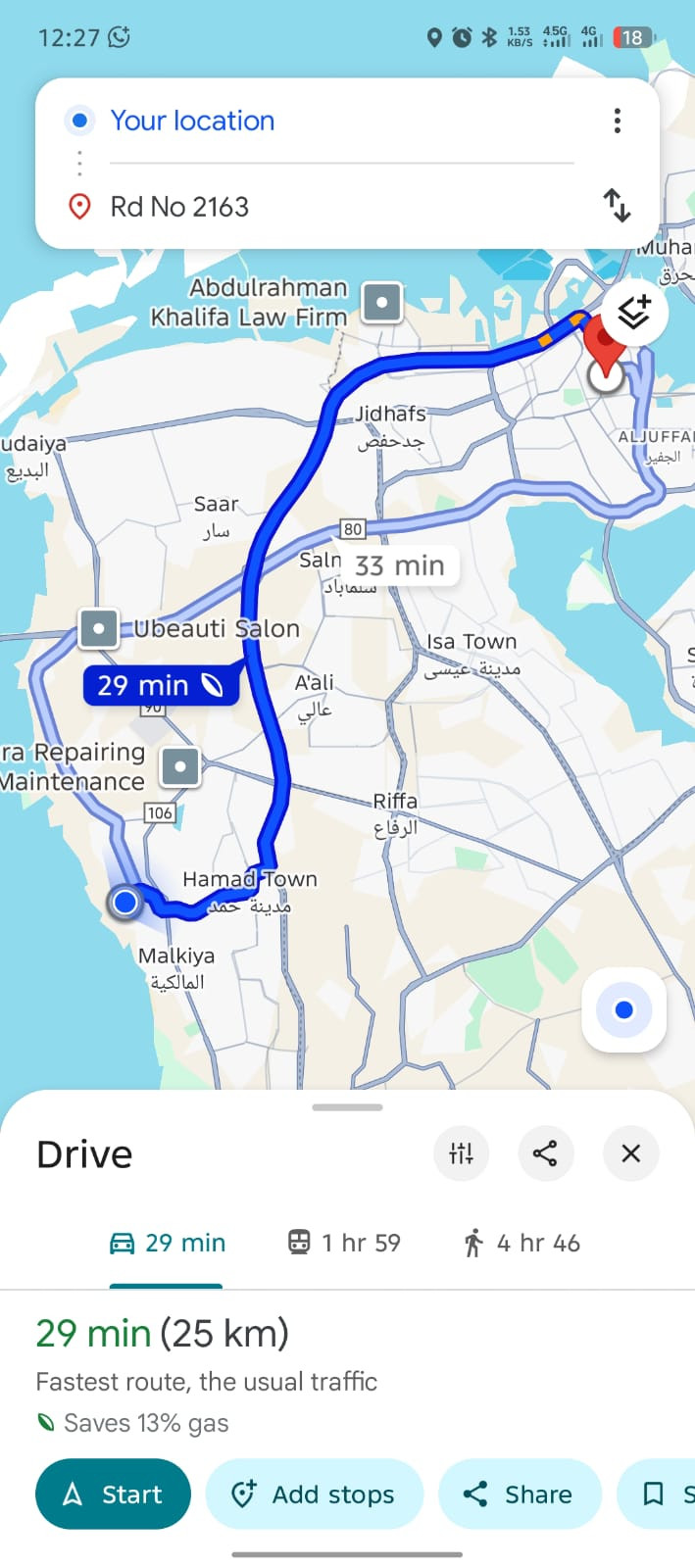Screen dimensions: 695x1568
Task: Expand the bottom sheet with the drag handle
Action: point(347,1107)
